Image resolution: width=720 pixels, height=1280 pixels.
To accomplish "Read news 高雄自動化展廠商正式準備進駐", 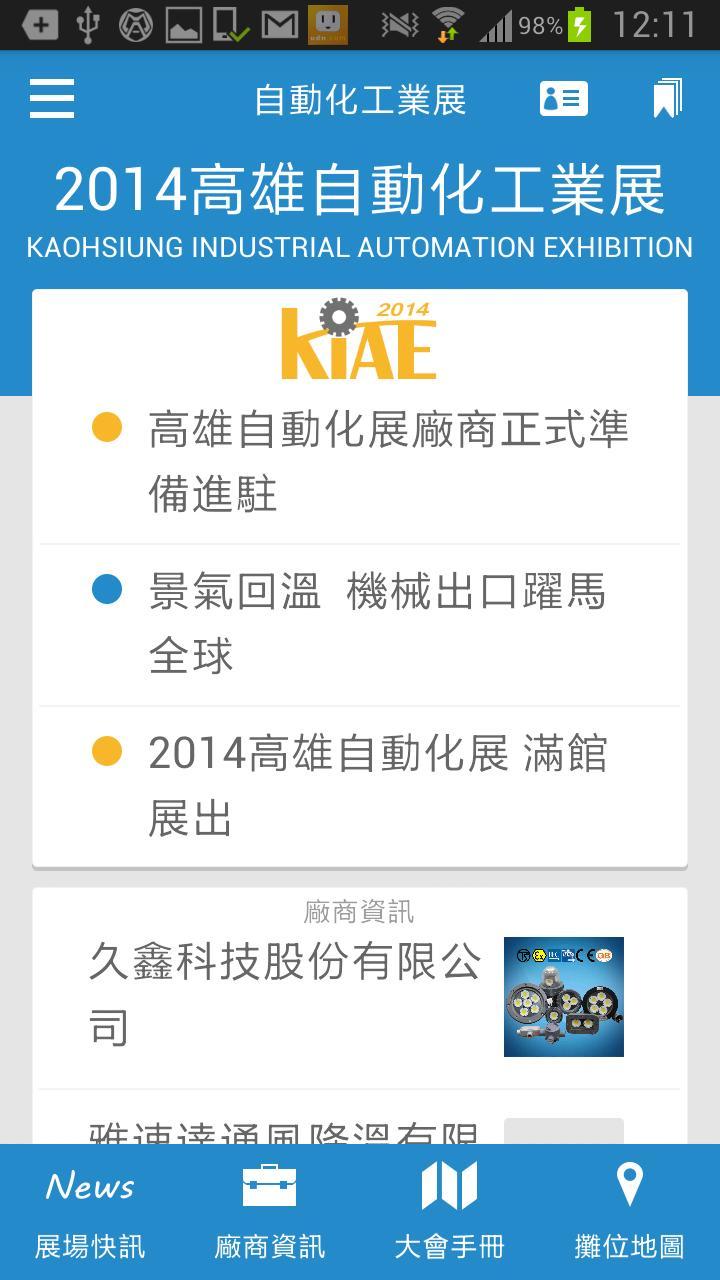I will [x=360, y=462].
